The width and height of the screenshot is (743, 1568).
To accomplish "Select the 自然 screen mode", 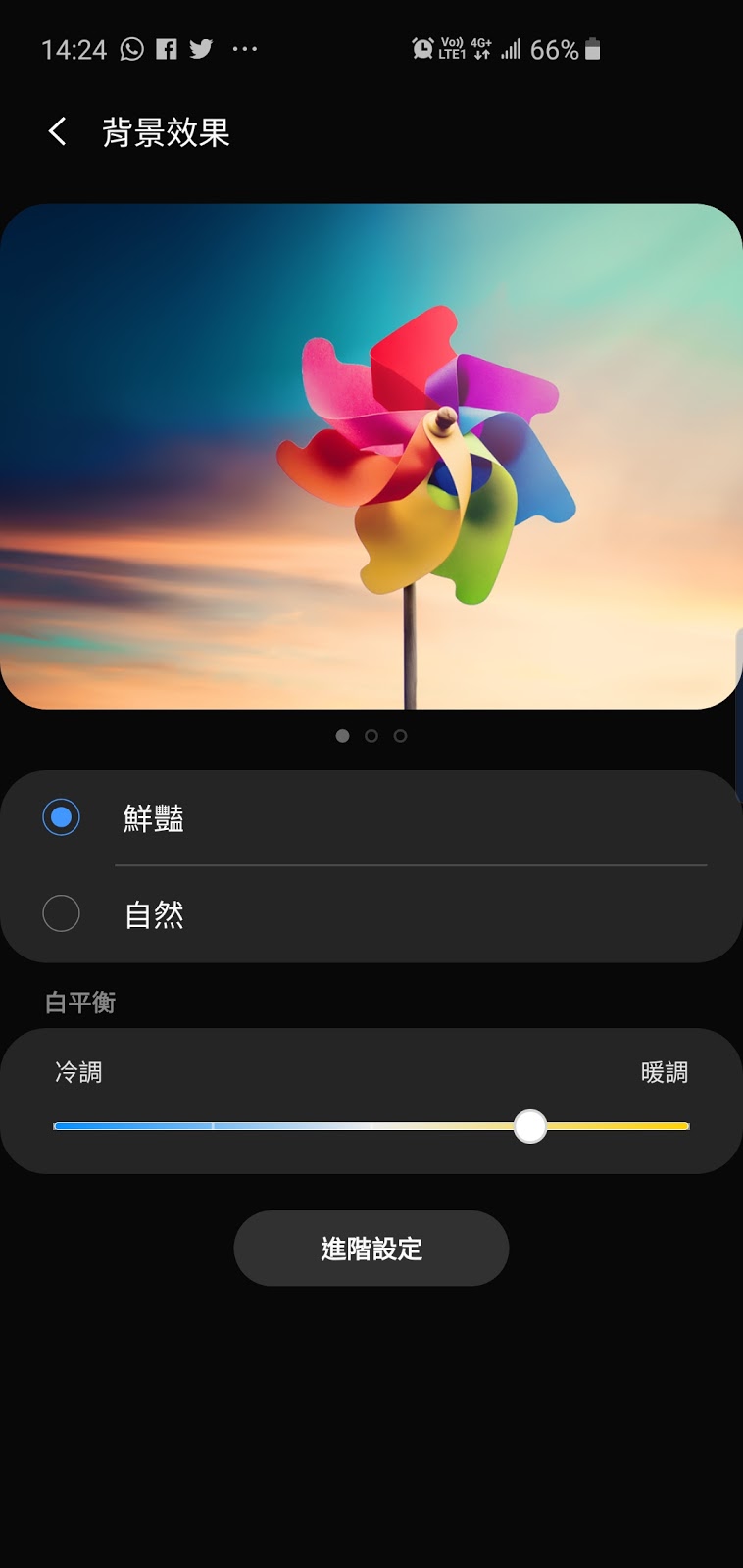I will click(x=61, y=913).
